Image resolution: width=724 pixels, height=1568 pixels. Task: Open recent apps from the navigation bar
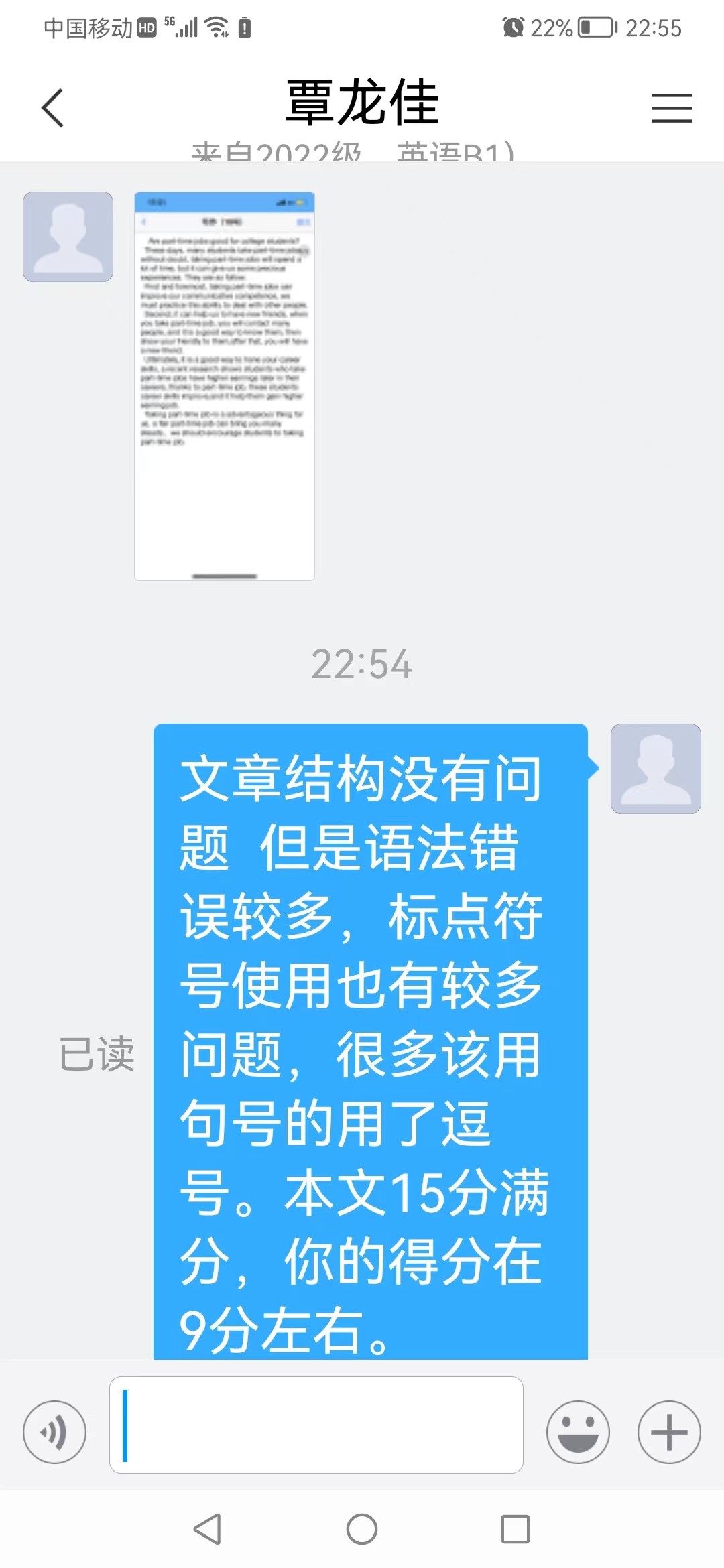(x=515, y=1529)
